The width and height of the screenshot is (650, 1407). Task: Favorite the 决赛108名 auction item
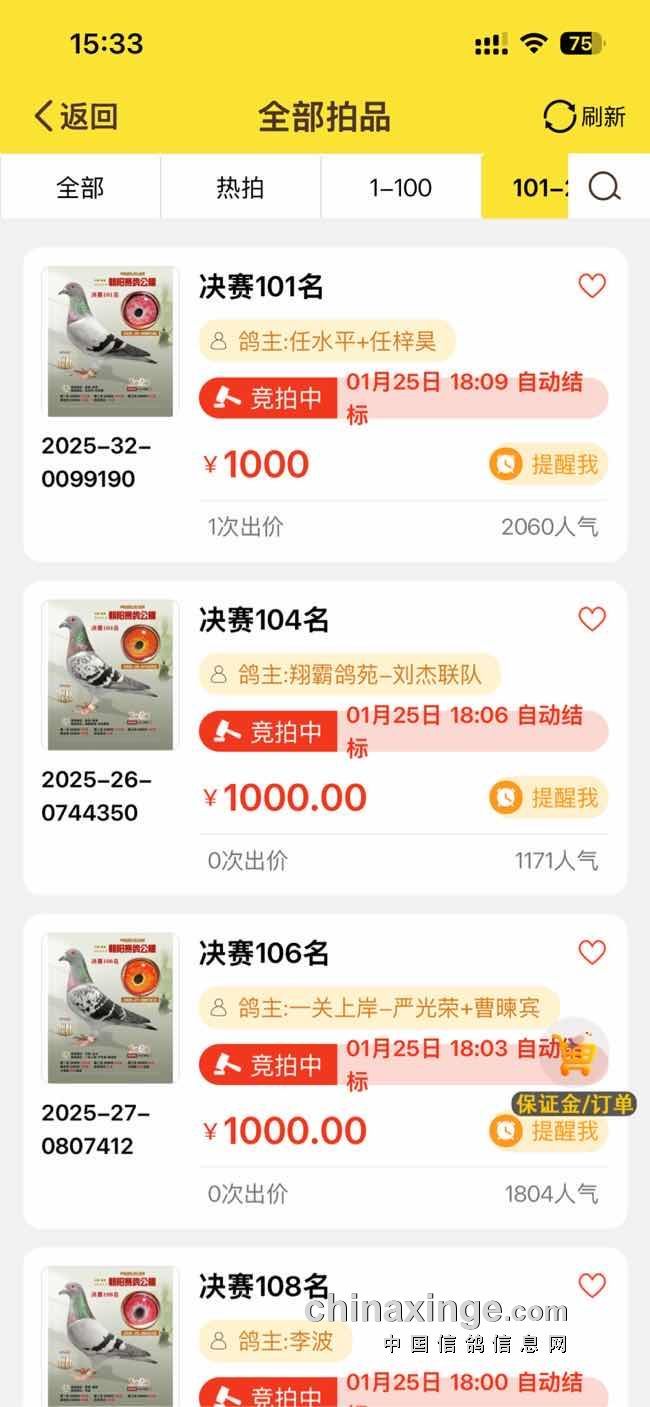pos(592,1285)
